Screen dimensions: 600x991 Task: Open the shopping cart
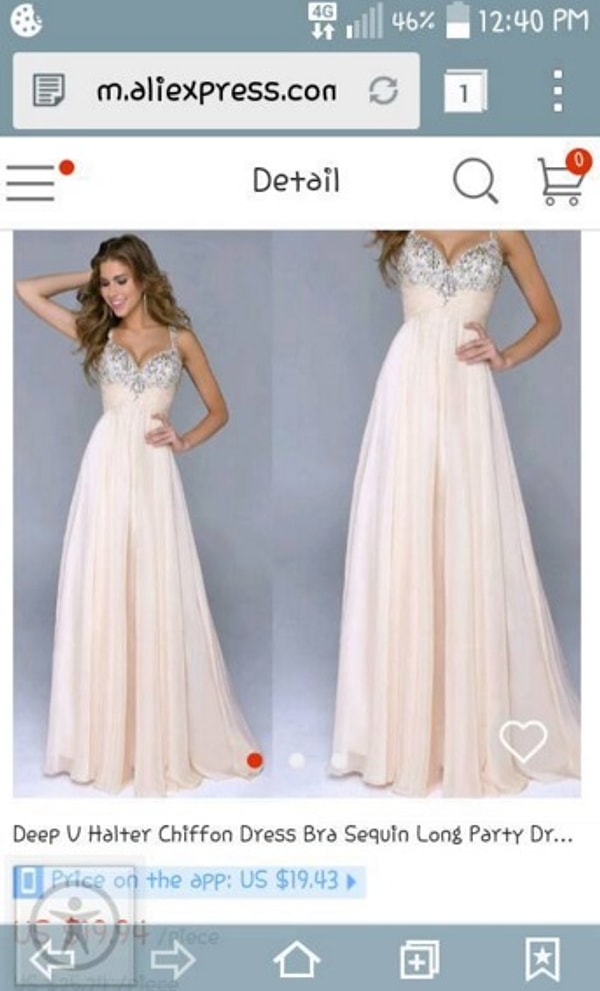(x=561, y=181)
